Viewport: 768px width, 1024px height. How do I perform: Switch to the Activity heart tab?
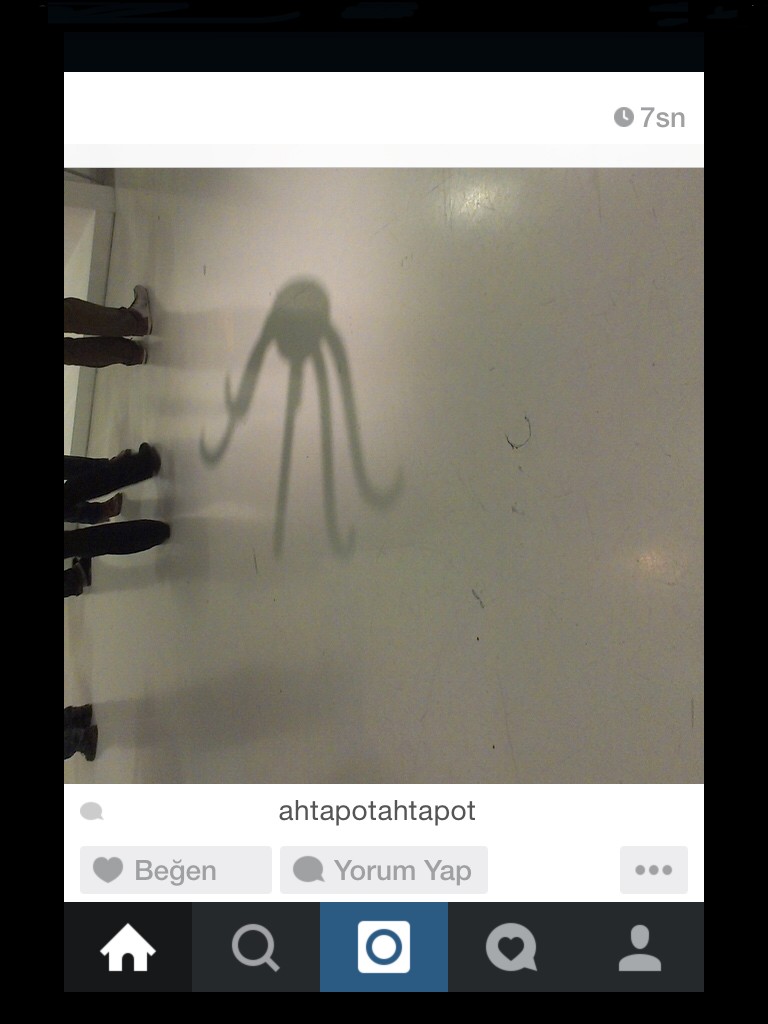coord(512,947)
